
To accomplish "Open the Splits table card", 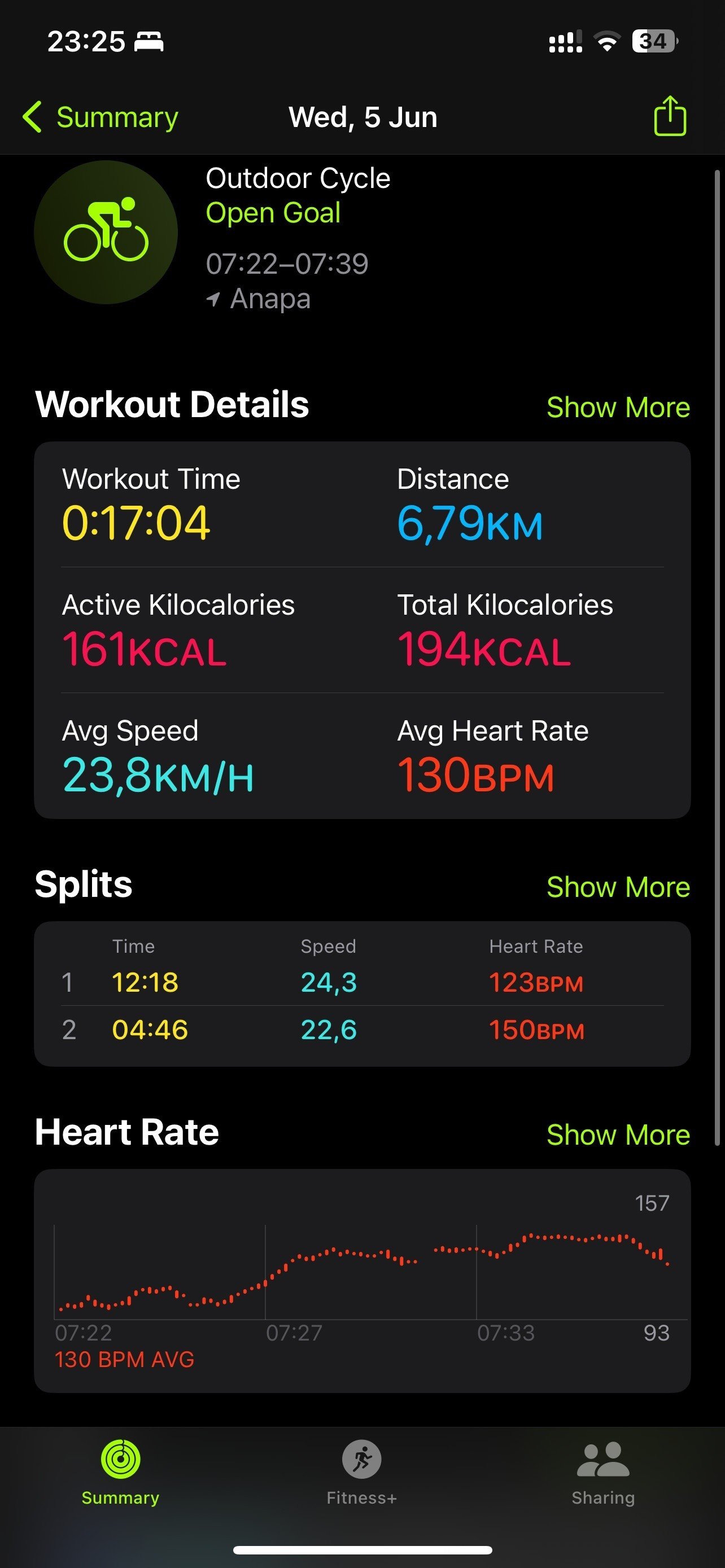I will click(362, 993).
